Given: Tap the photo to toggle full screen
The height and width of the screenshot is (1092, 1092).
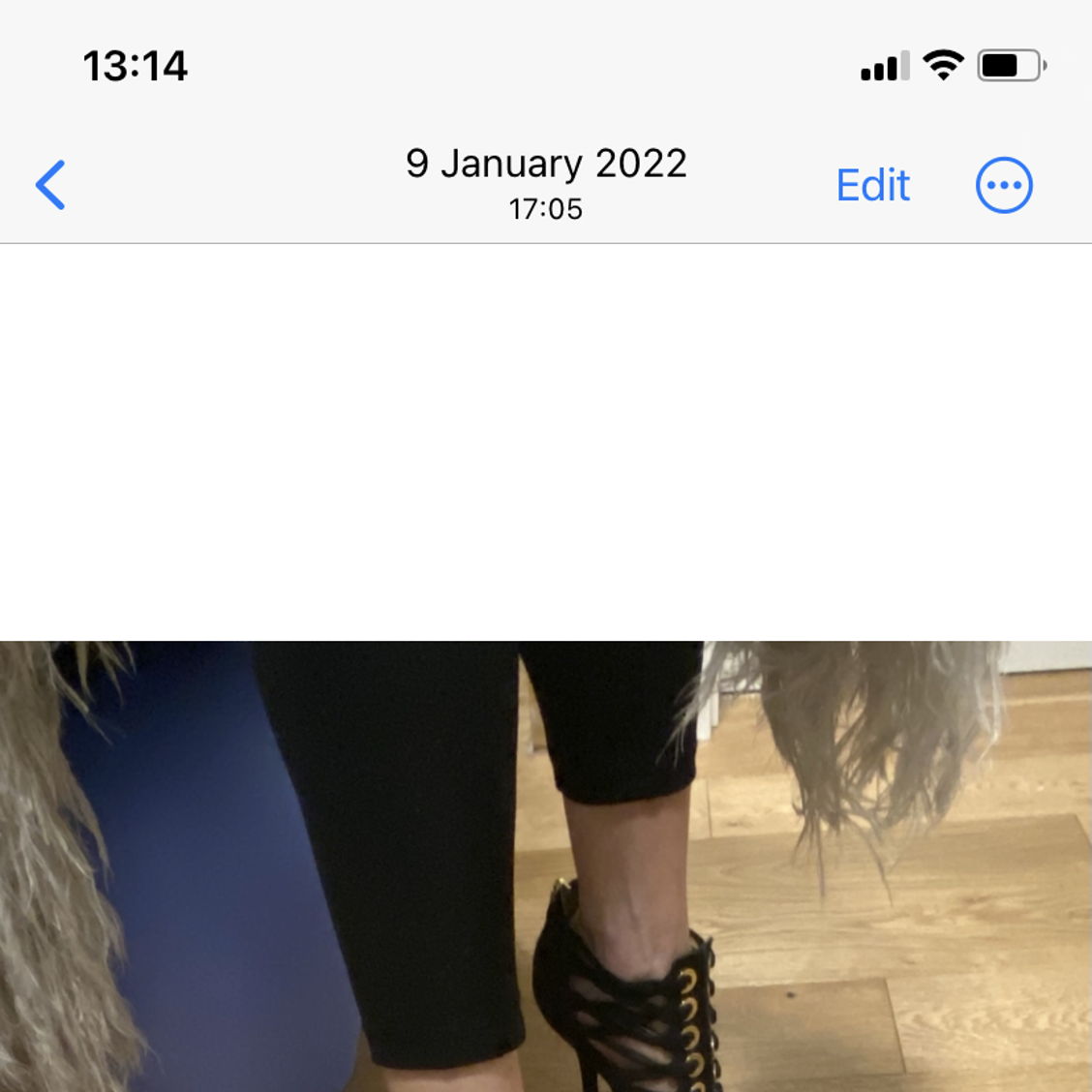Looking at the screenshot, I should pos(546,865).
